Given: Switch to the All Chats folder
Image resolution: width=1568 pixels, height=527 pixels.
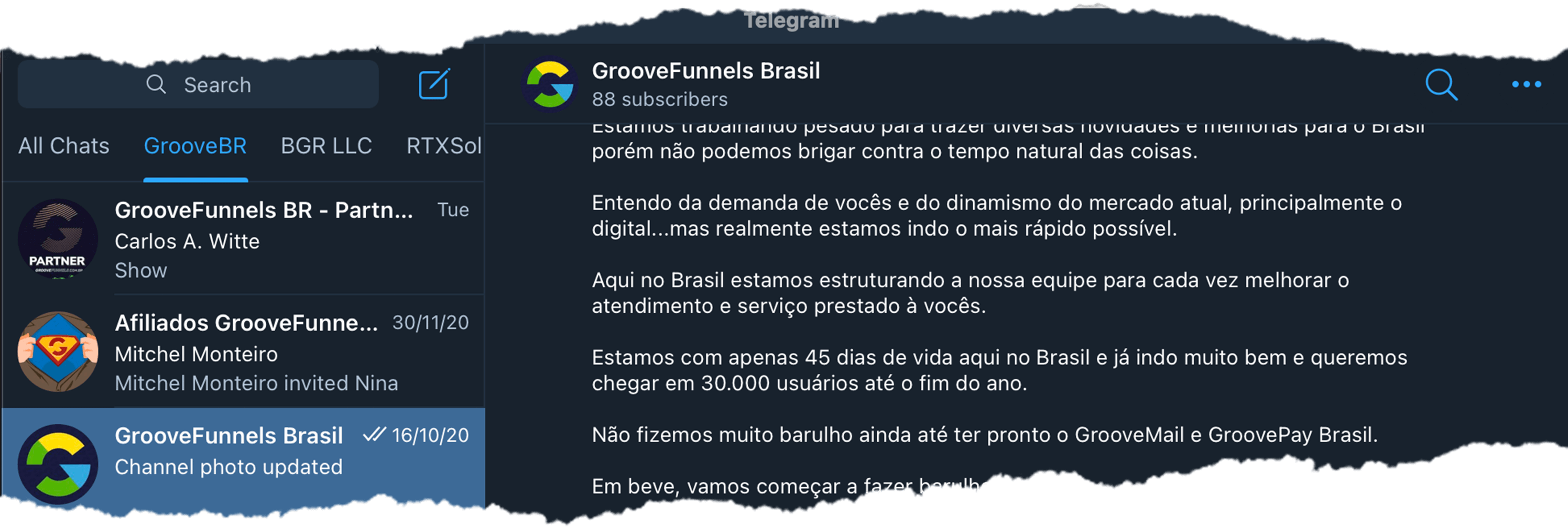Looking at the screenshot, I should pos(64,146).
